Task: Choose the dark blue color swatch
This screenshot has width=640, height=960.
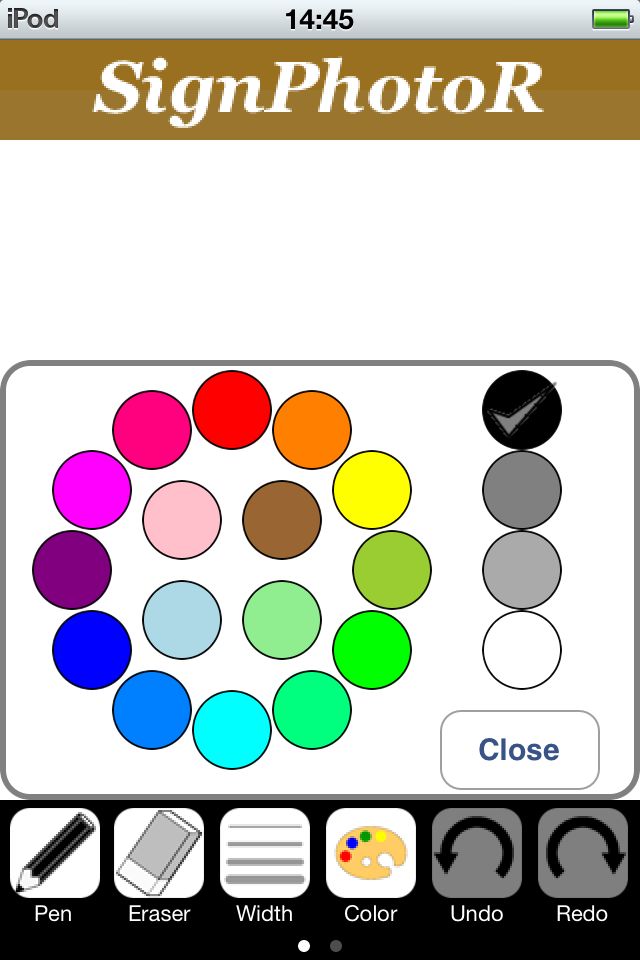Action: [x=92, y=650]
